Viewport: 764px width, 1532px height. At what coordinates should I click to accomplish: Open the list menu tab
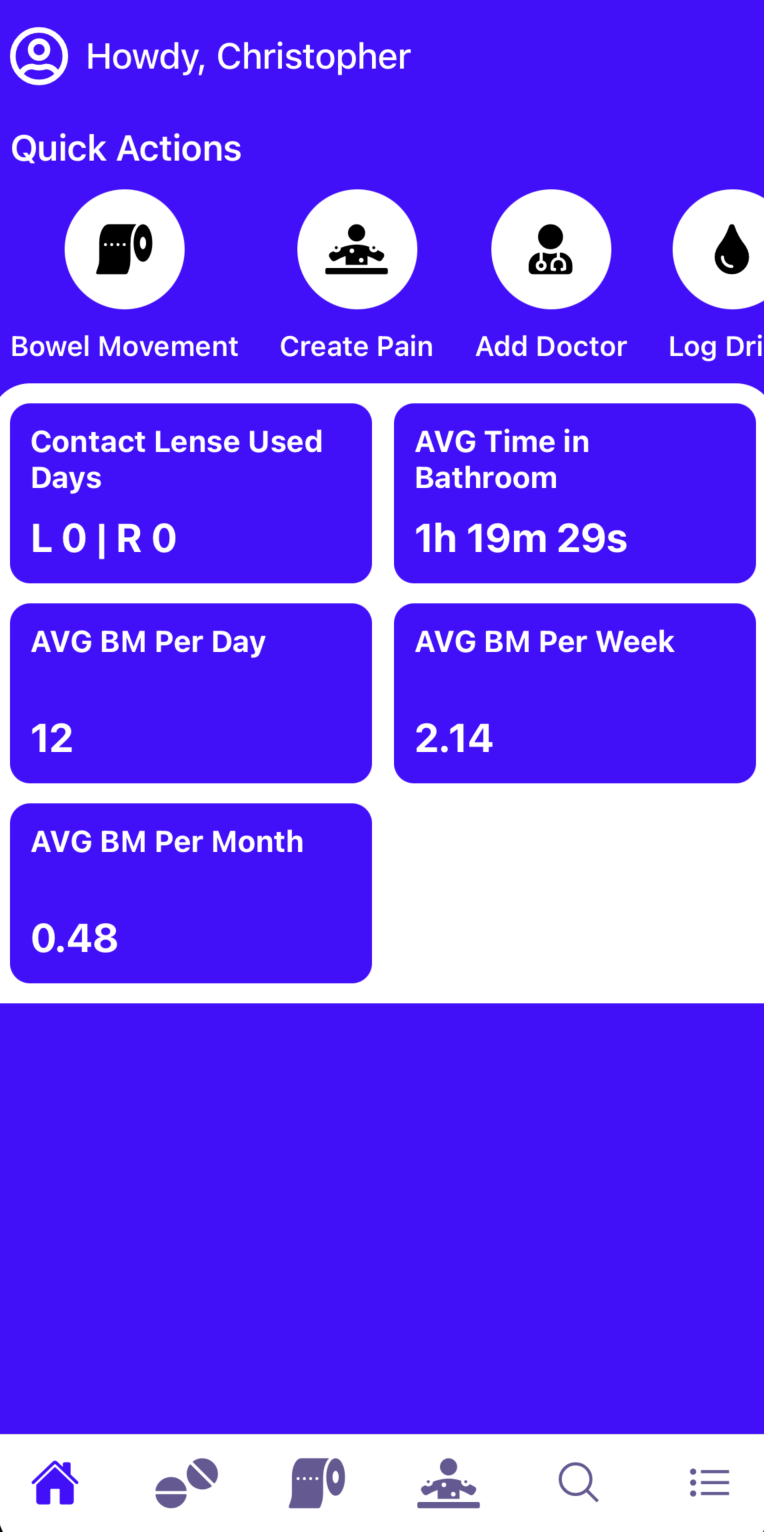[710, 1482]
